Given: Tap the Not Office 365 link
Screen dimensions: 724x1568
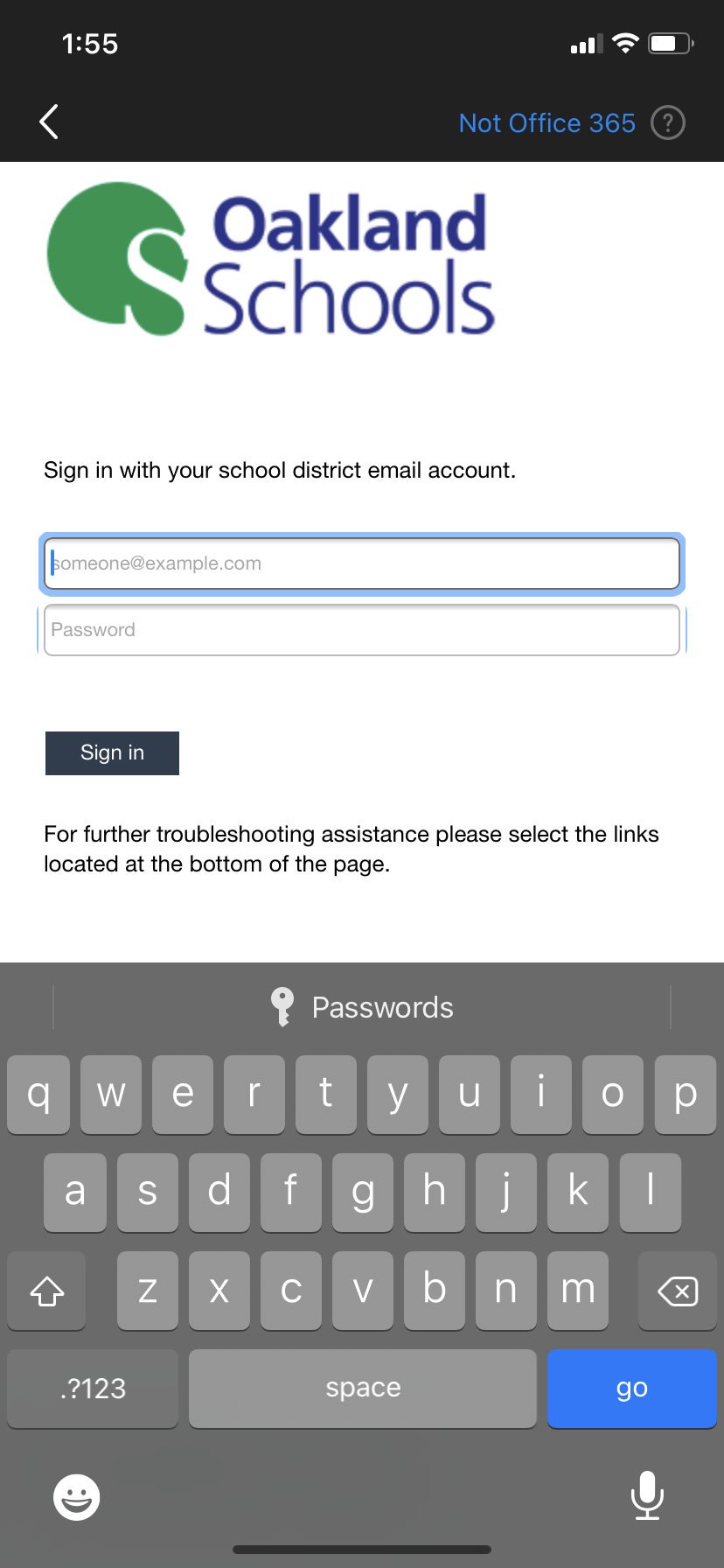Looking at the screenshot, I should pyautogui.click(x=547, y=122).
